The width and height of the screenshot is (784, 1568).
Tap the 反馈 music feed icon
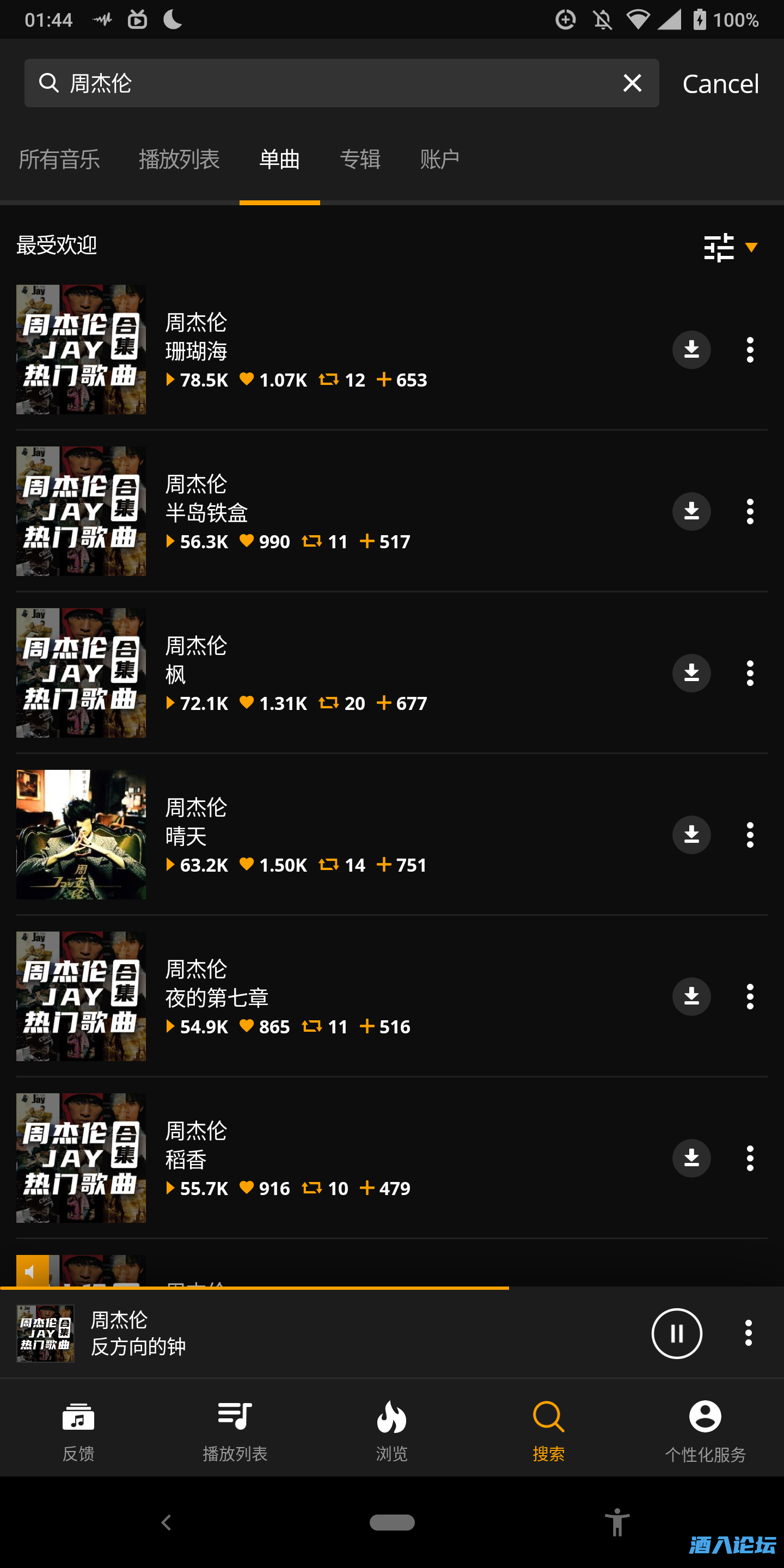coord(78,1418)
